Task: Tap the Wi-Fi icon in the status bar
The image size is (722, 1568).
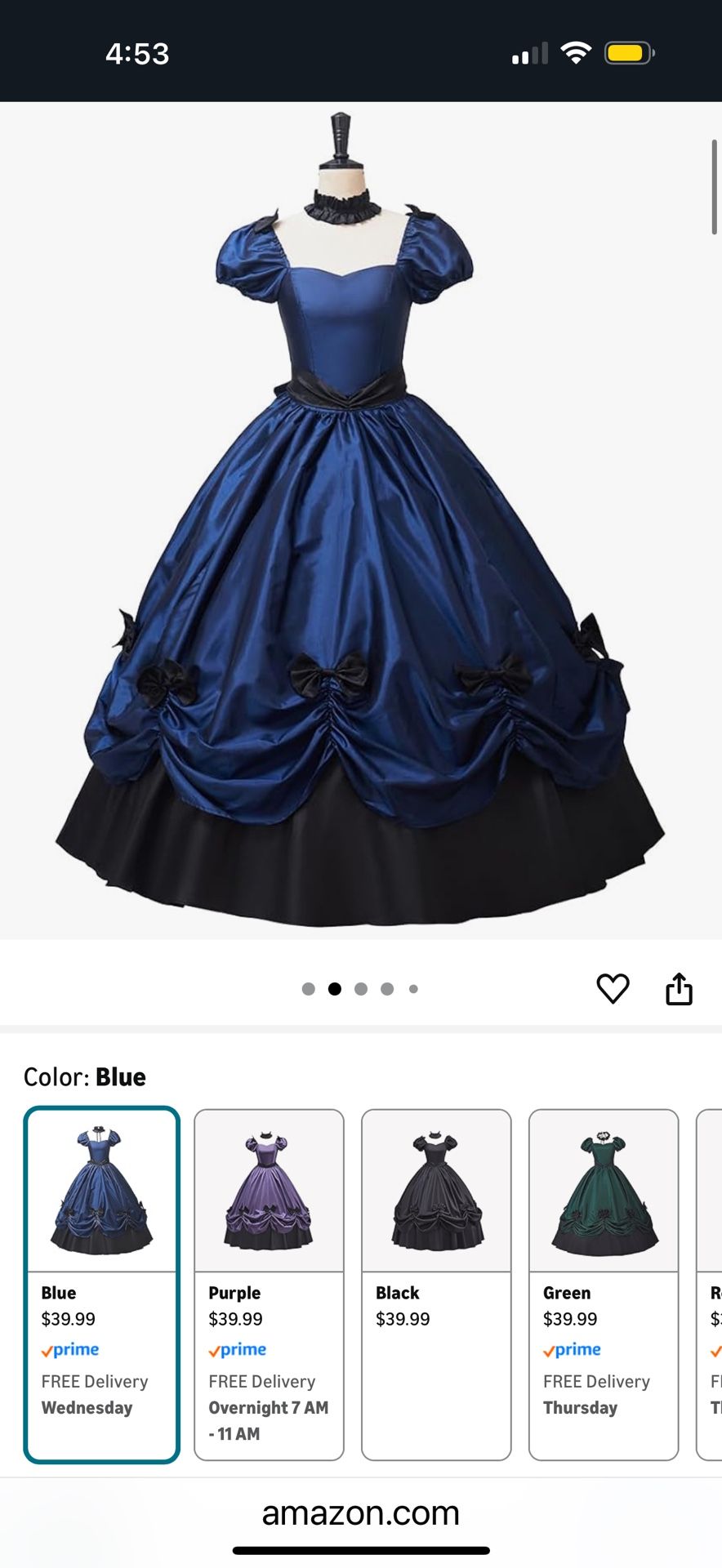Action: [576, 54]
